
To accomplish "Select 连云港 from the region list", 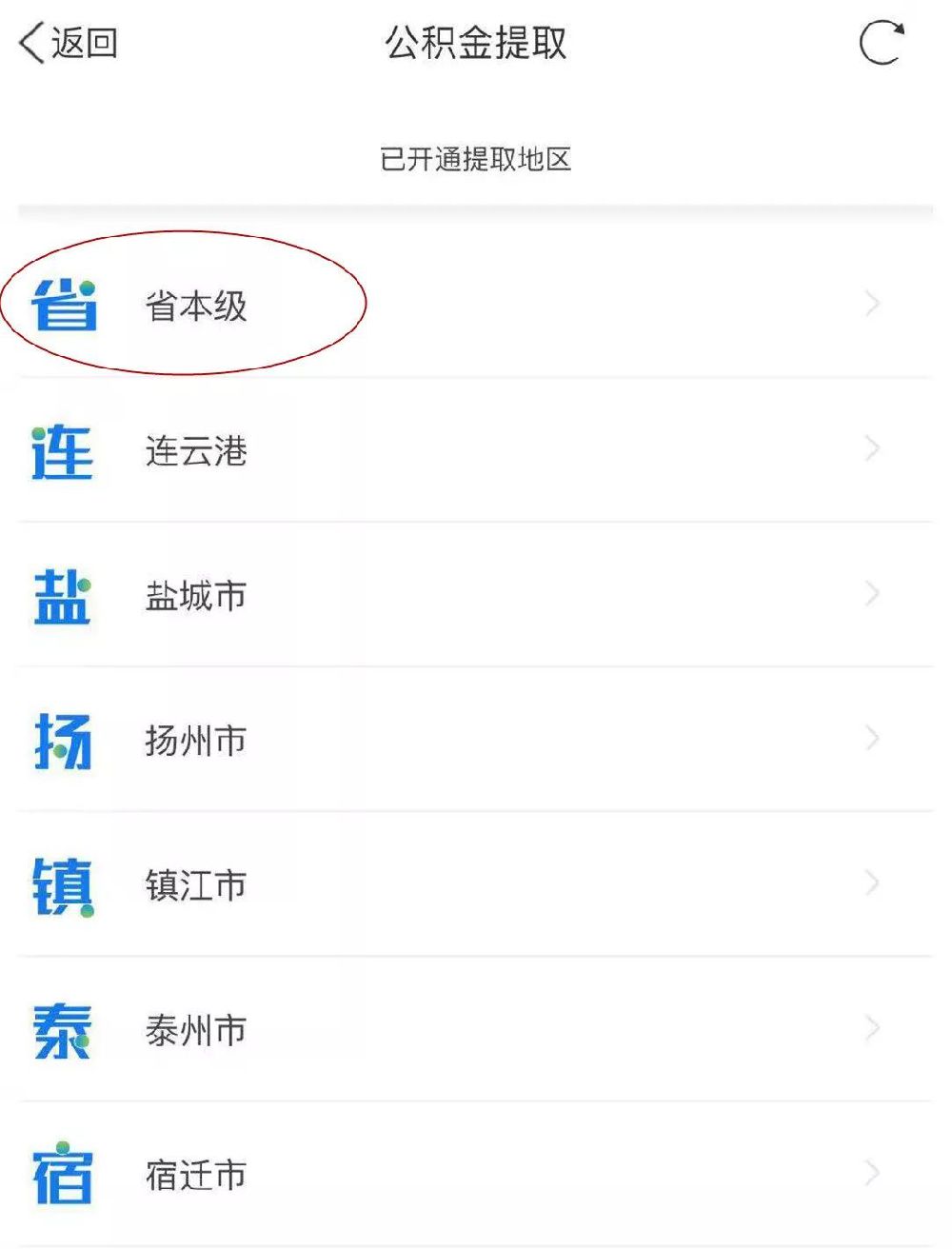I will tap(196, 451).
